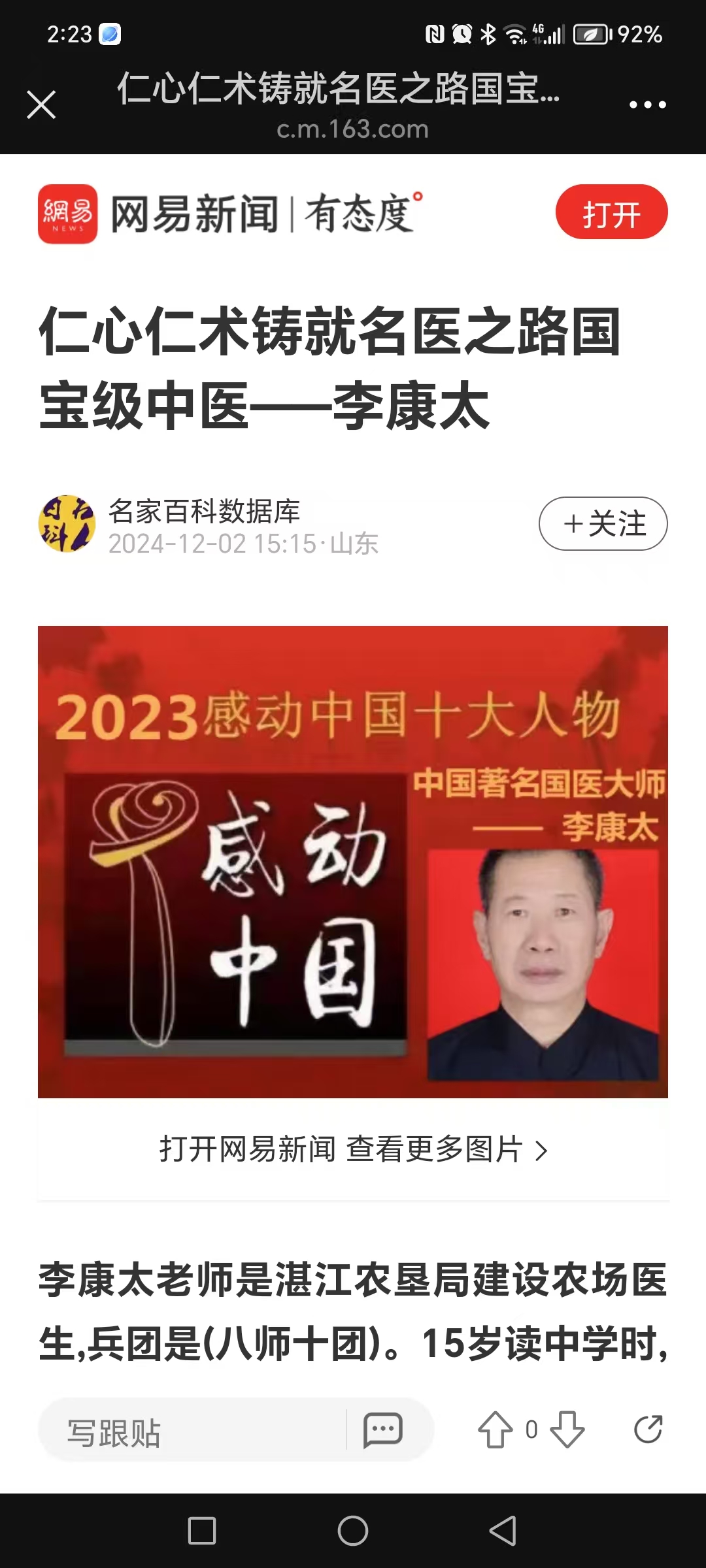The height and width of the screenshot is (1568, 706).
Task: Follow 名家百科数据库 with +关注
Action: [603, 524]
